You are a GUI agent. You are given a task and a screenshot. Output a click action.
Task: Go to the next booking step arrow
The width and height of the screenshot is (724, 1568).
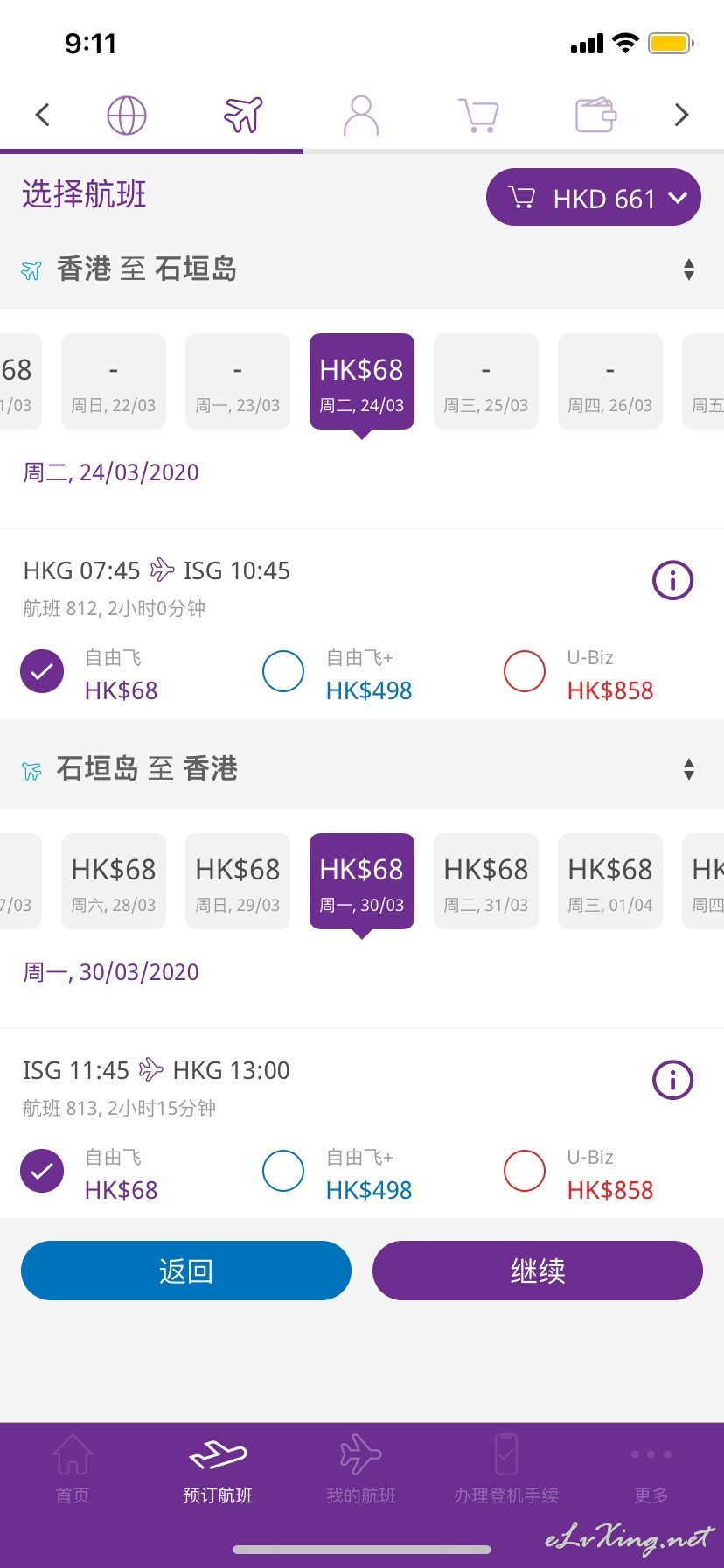coord(682,115)
